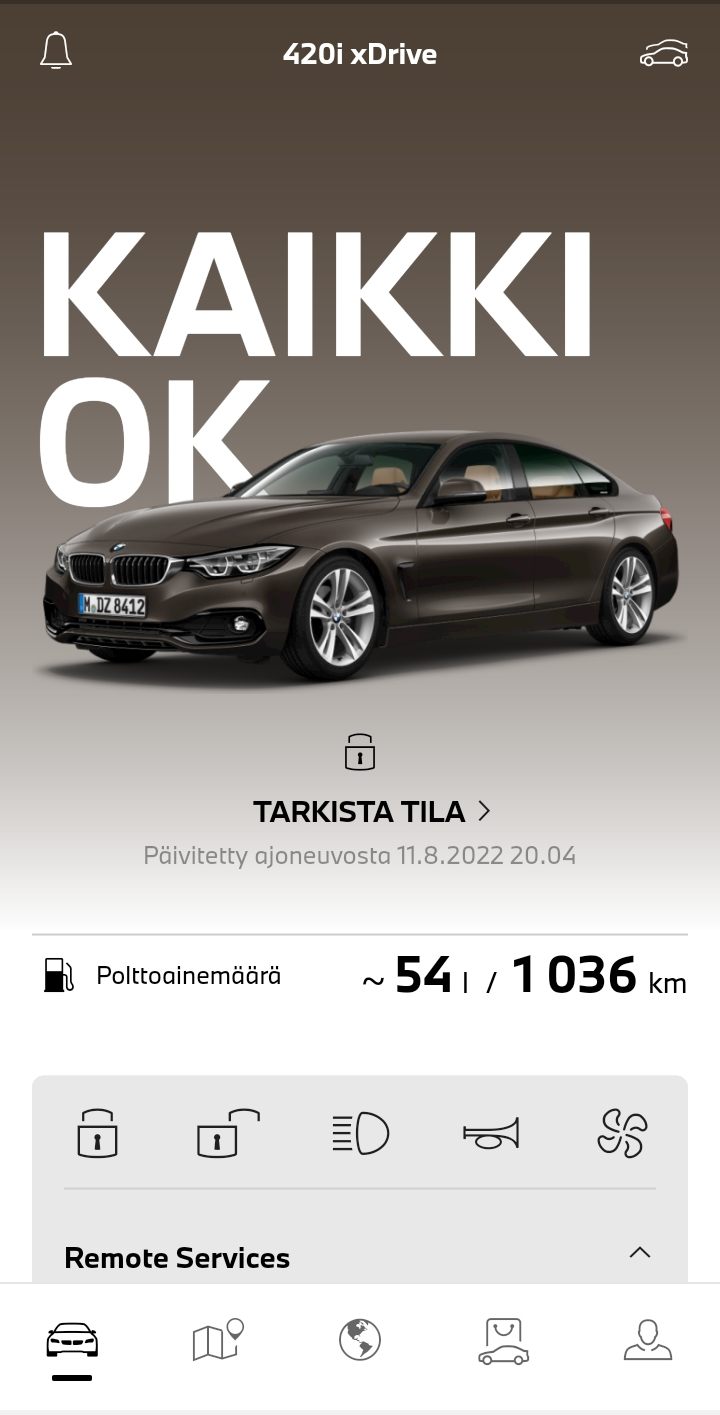The image size is (720, 1415).
Task: Flash the headlights remotely
Action: pos(360,1134)
